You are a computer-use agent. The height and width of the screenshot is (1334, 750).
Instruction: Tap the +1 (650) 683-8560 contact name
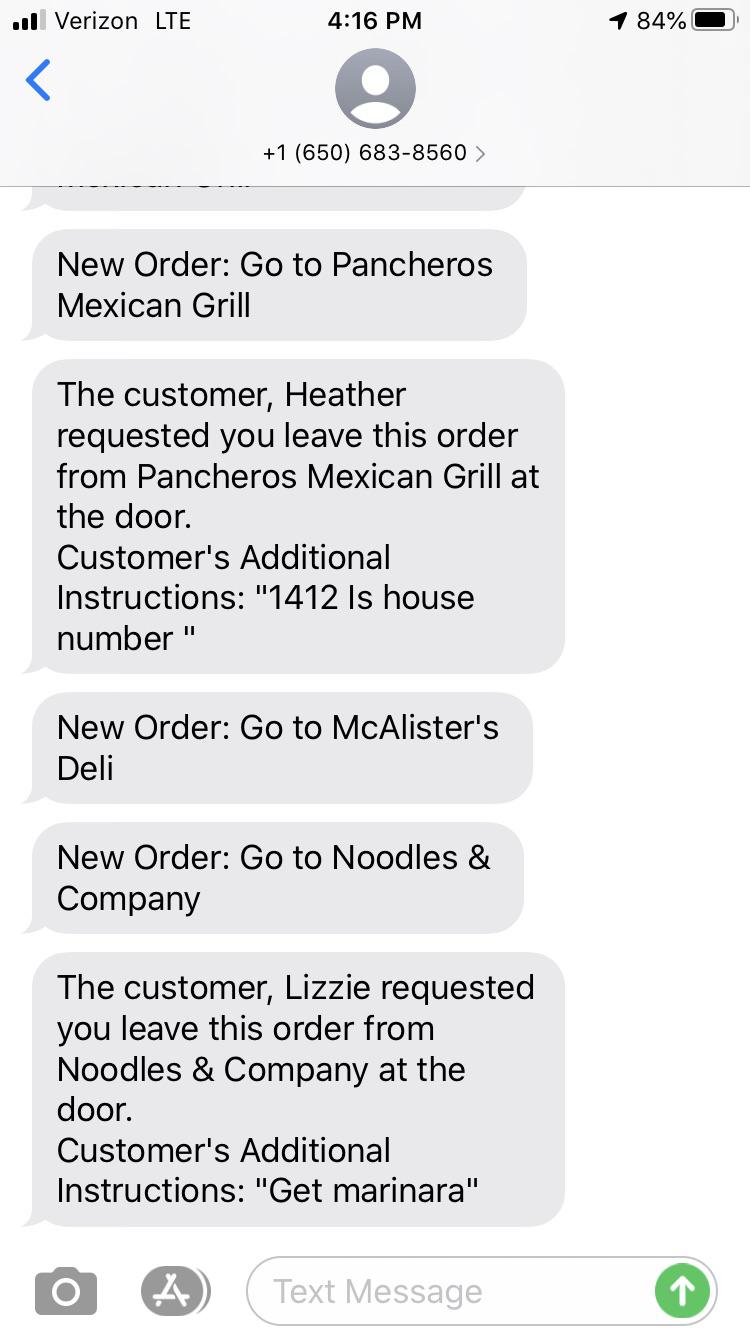coord(365,153)
